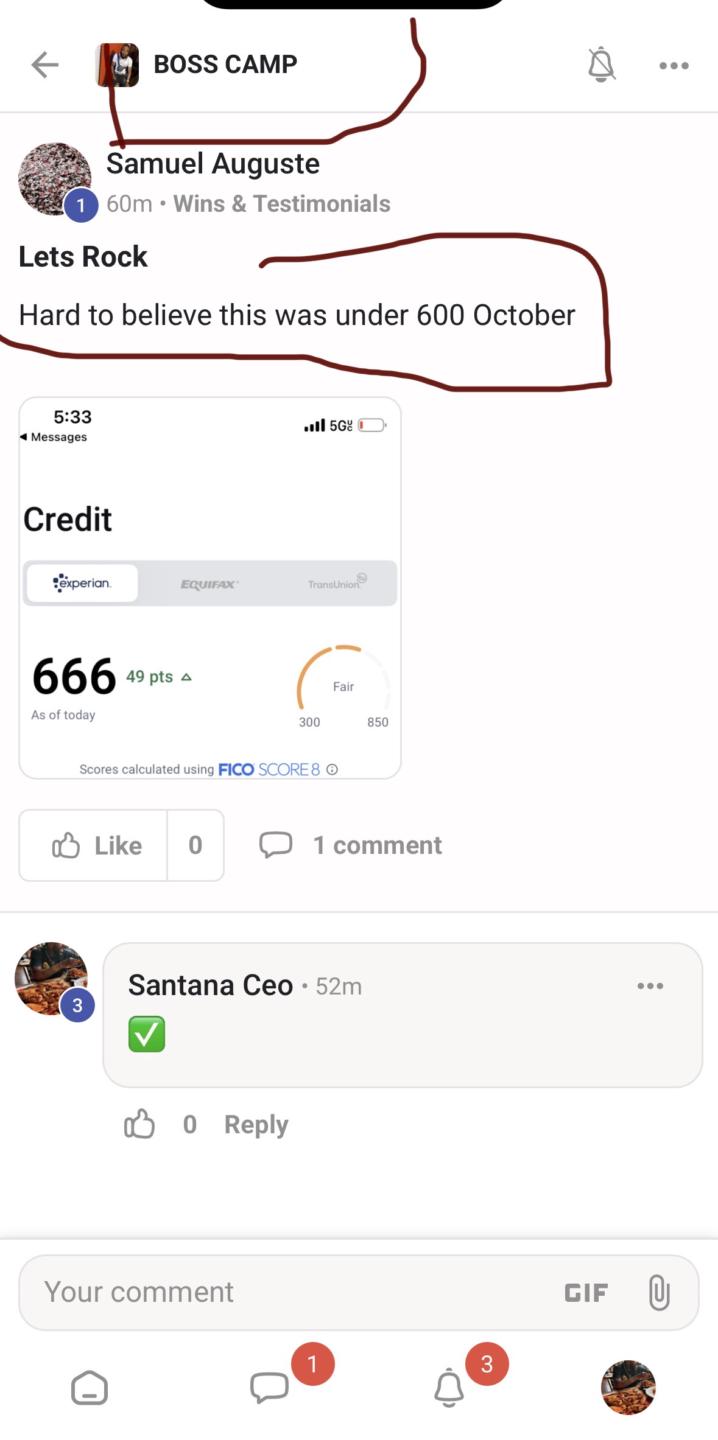The height and width of the screenshot is (1440, 718).
Task: Open the BOSS CAMP group page
Action: click(224, 65)
